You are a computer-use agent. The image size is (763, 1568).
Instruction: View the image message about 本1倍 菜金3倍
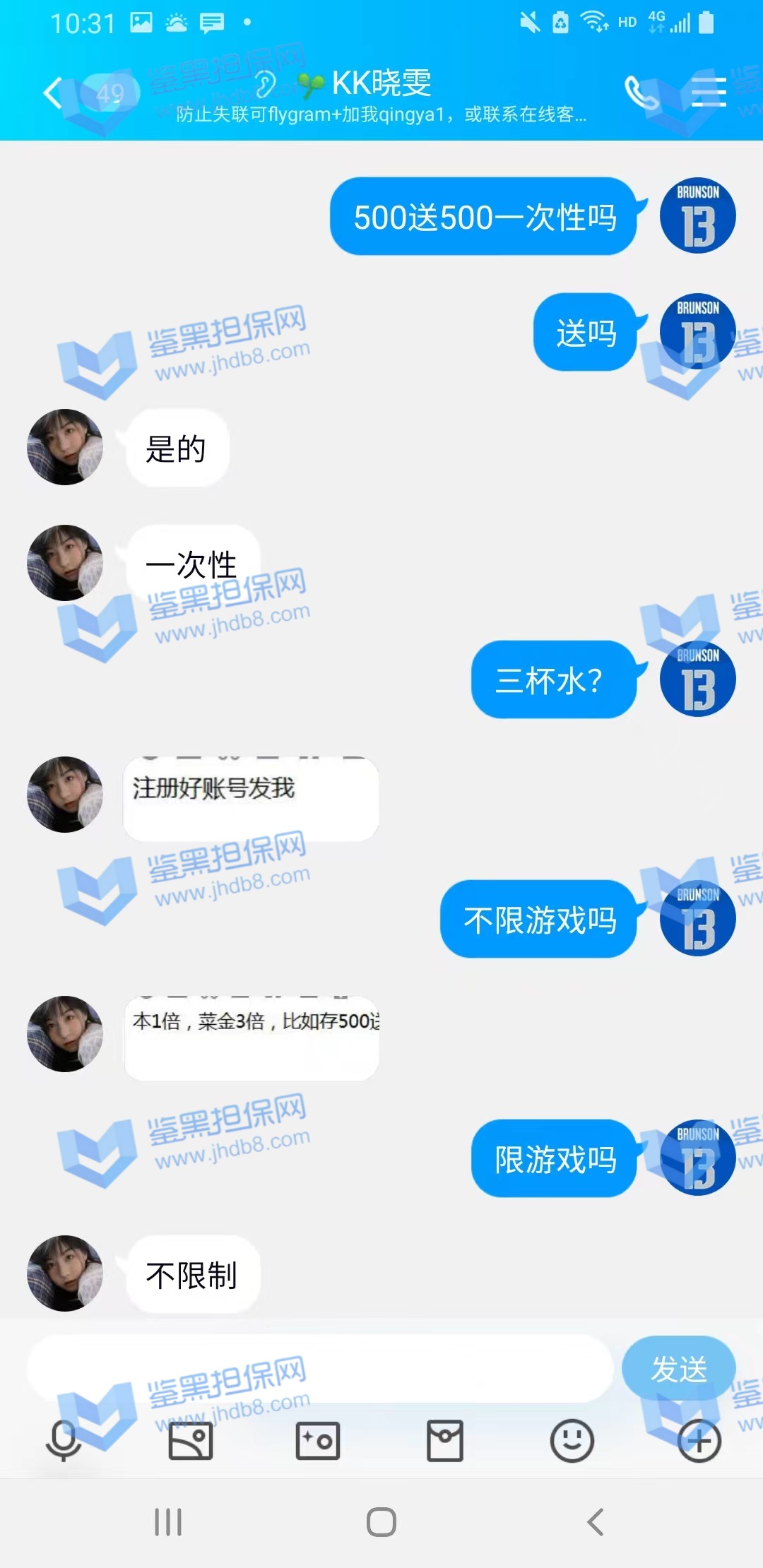coord(251,1037)
